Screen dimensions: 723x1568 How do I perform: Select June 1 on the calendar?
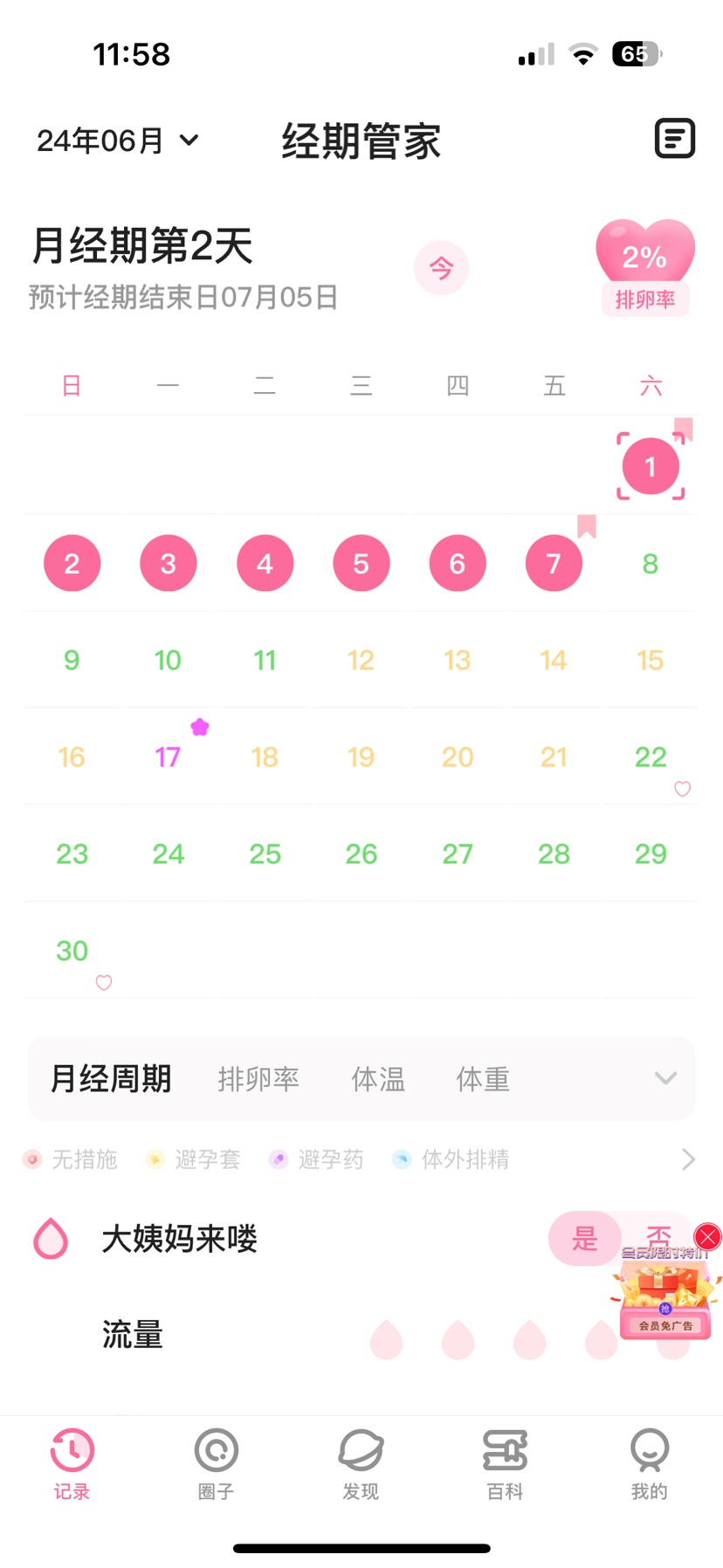pos(650,467)
